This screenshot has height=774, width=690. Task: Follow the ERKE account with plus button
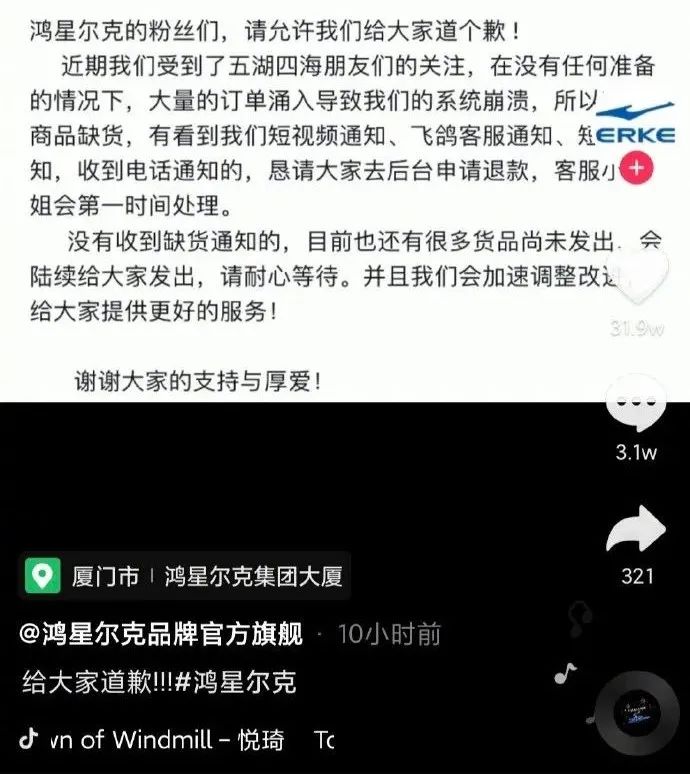coord(637,168)
